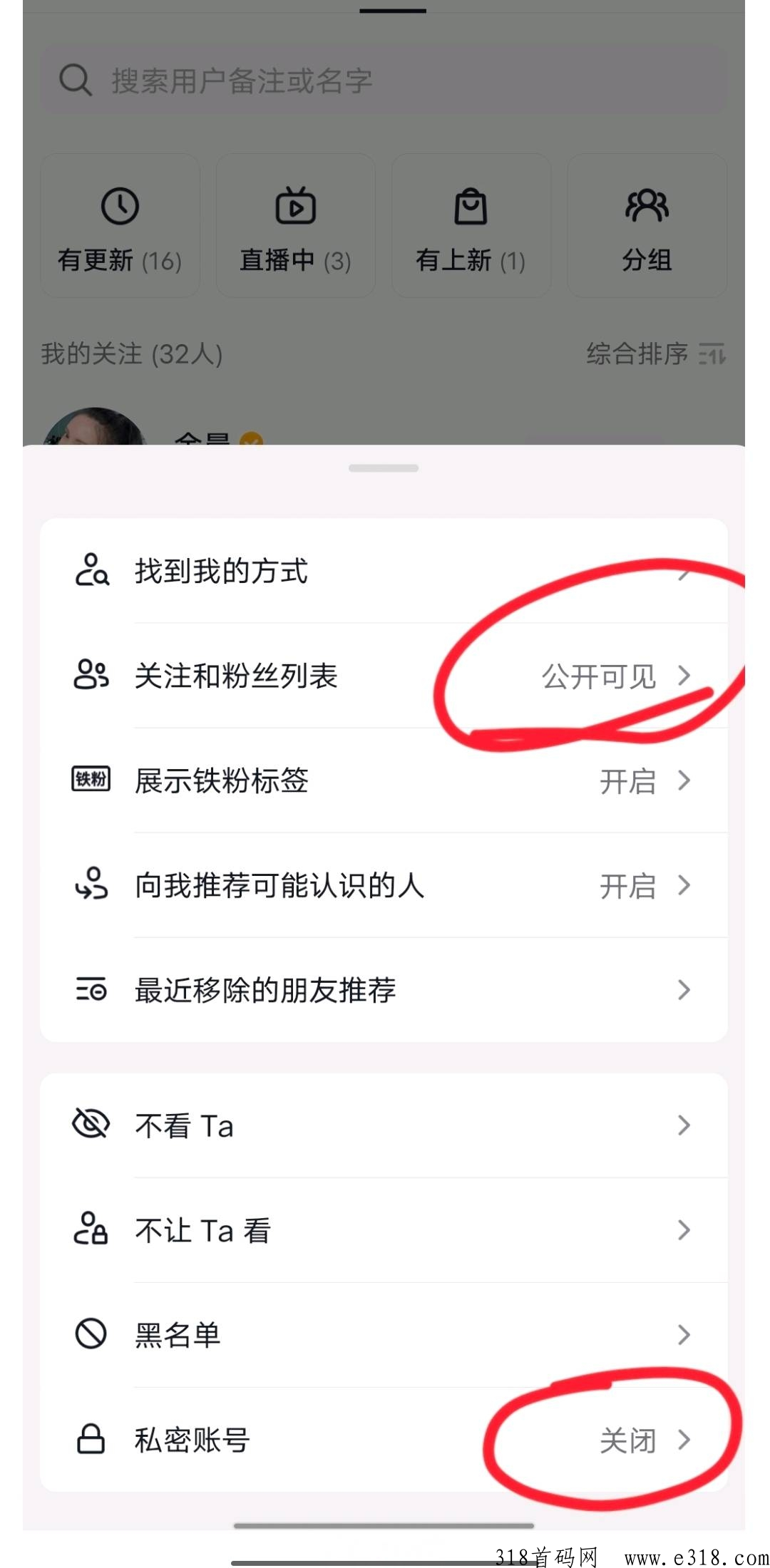Show follows that are 直播中
This screenshot has width=770, height=1568.
pos(295,226)
